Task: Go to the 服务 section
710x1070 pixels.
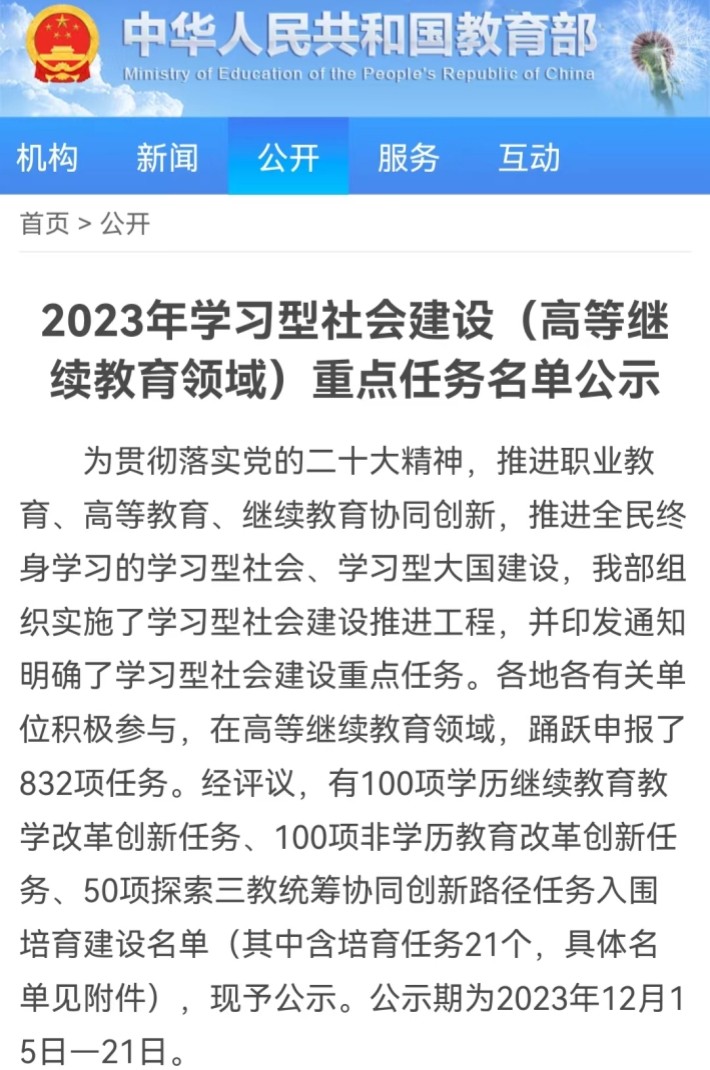Action: point(408,158)
